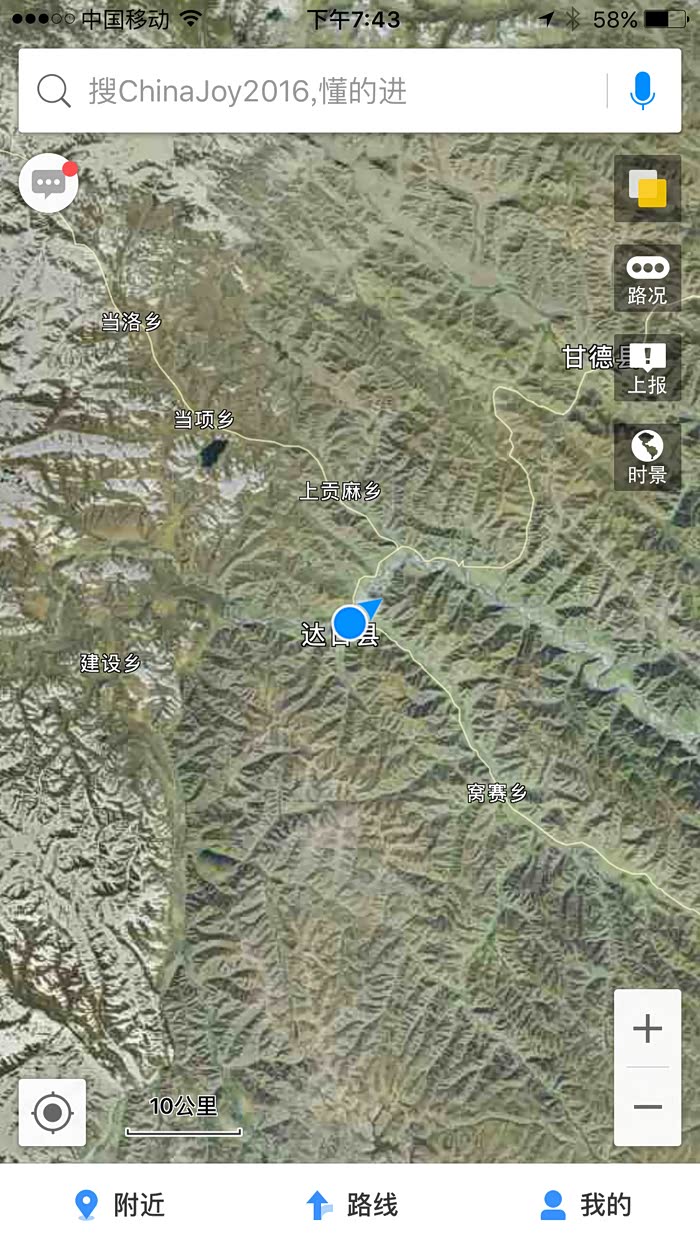Open the 时景 street view mode
The height and width of the screenshot is (1245, 700).
(647, 457)
